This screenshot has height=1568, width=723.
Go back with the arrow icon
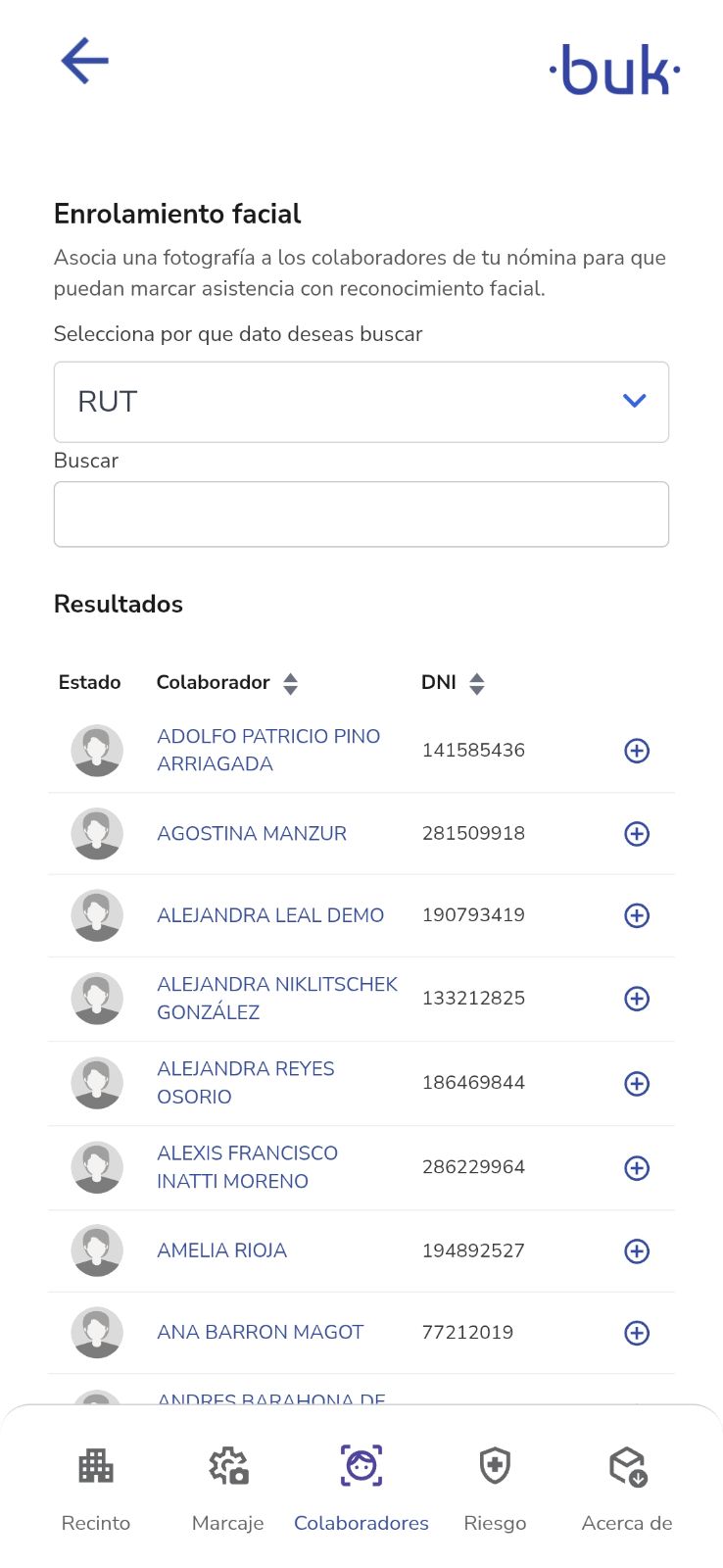click(x=84, y=61)
